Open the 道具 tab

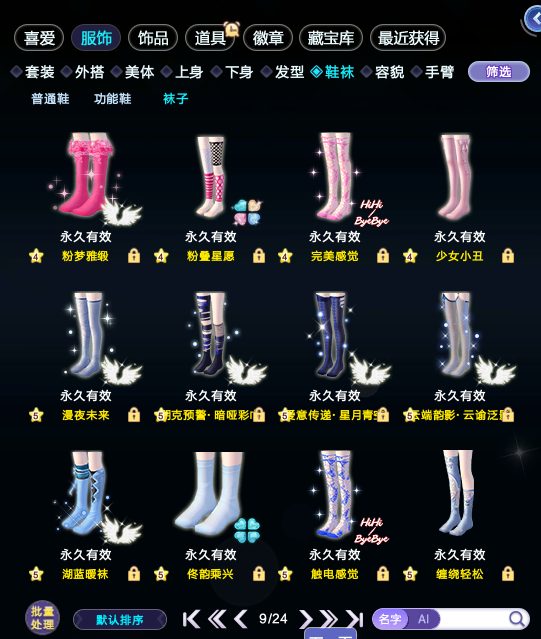tap(210, 38)
